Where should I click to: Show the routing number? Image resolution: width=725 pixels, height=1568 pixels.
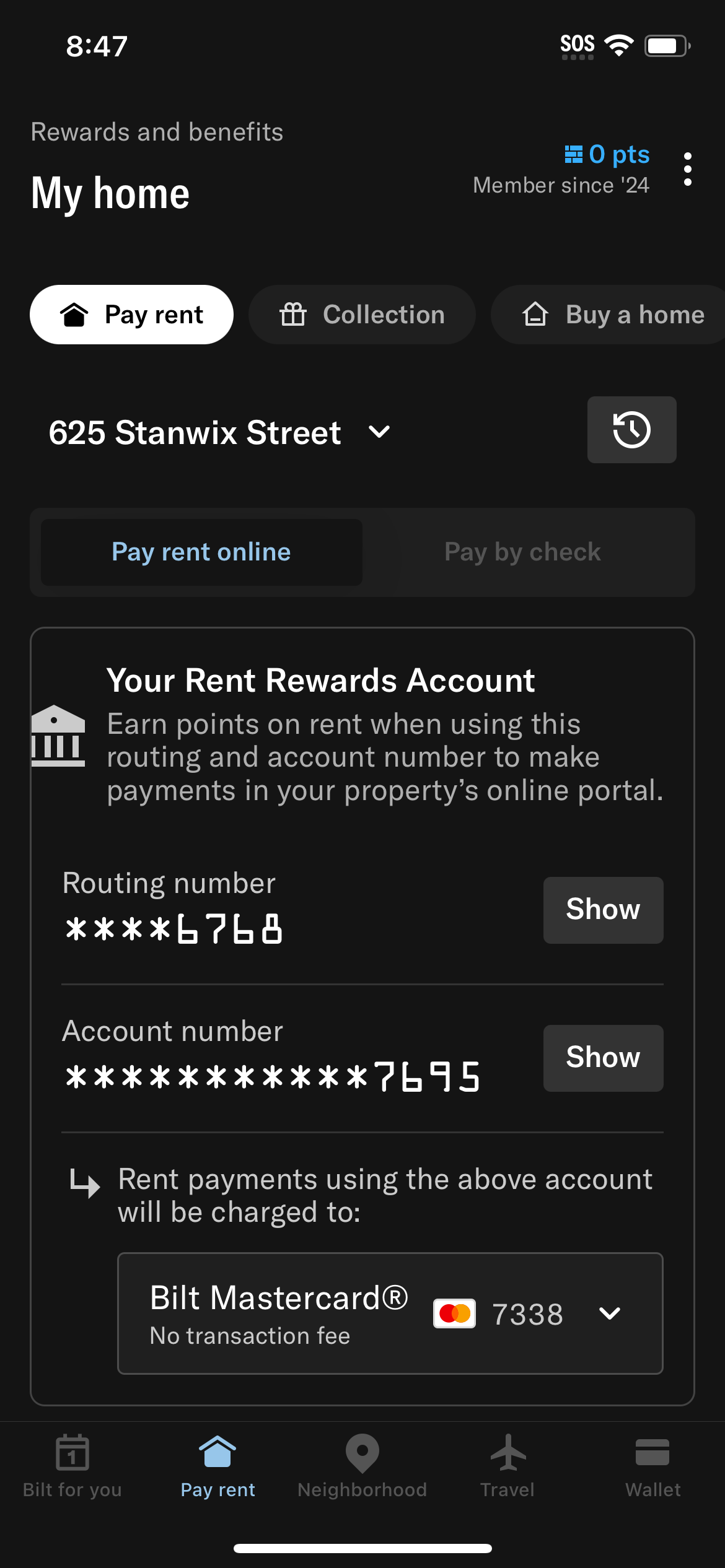[602, 910]
